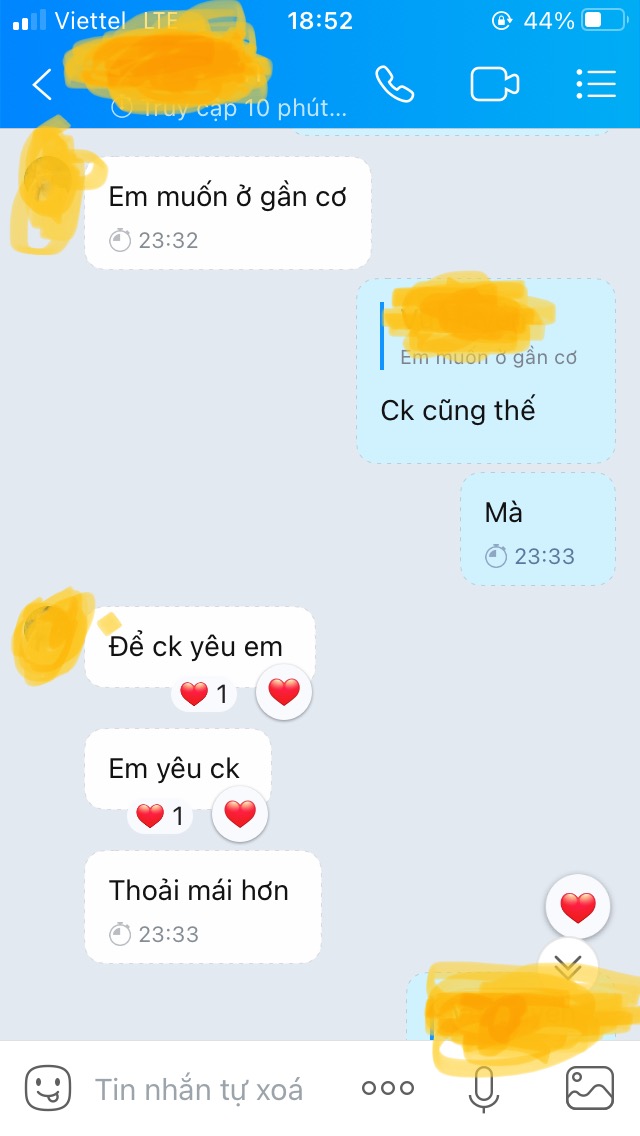Open the conversation options menu
This screenshot has width=640, height=1136.
pos(596,85)
